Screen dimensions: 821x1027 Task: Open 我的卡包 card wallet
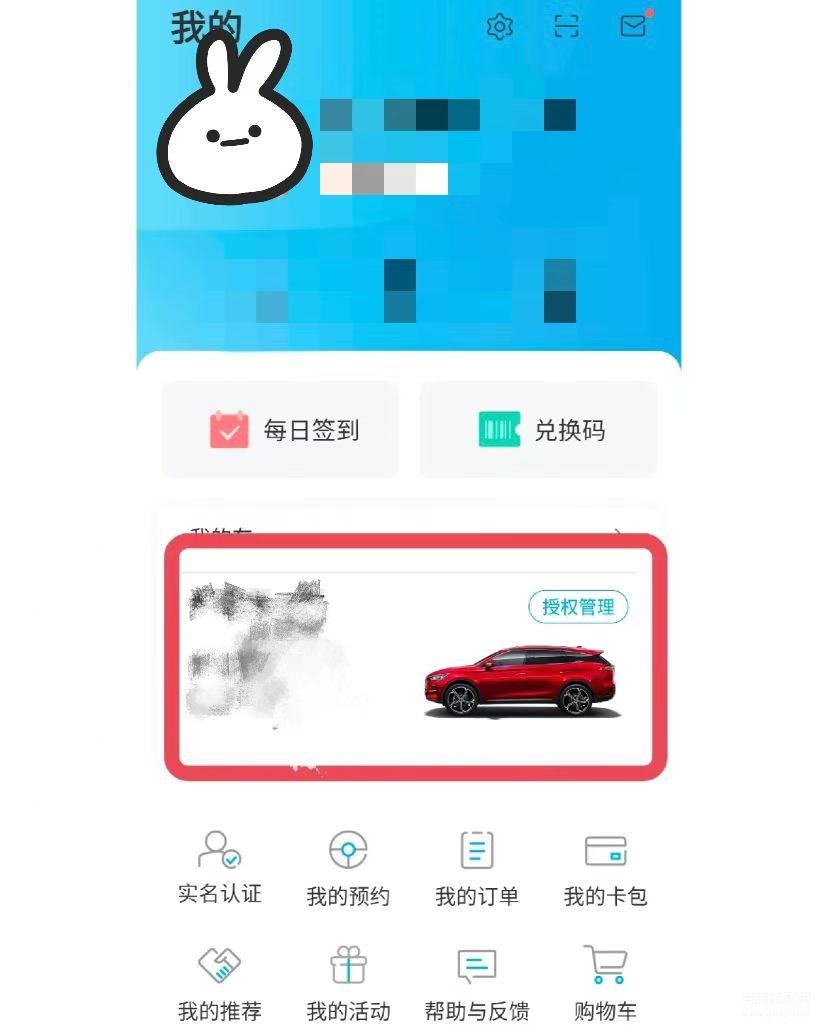[605, 867]
